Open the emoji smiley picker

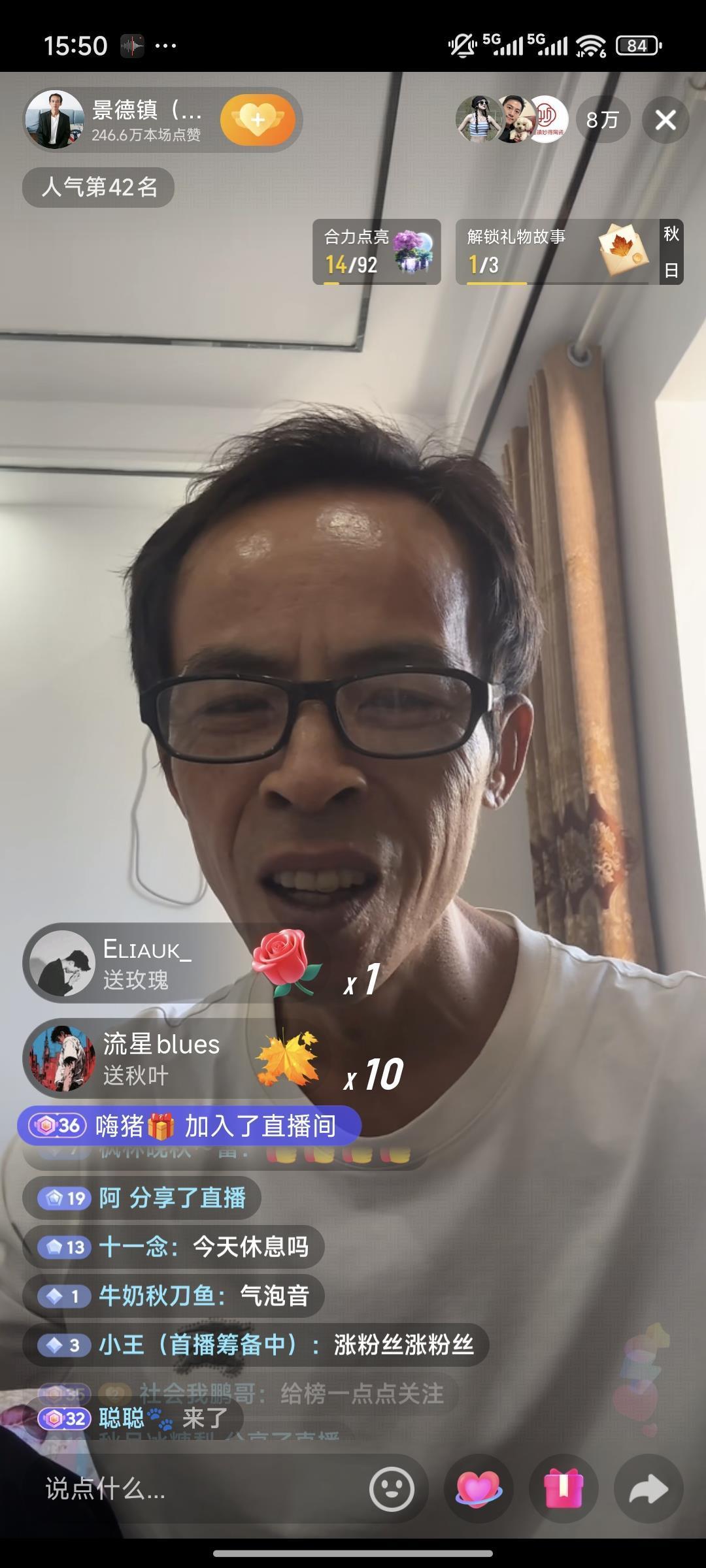click(392, 1489)
